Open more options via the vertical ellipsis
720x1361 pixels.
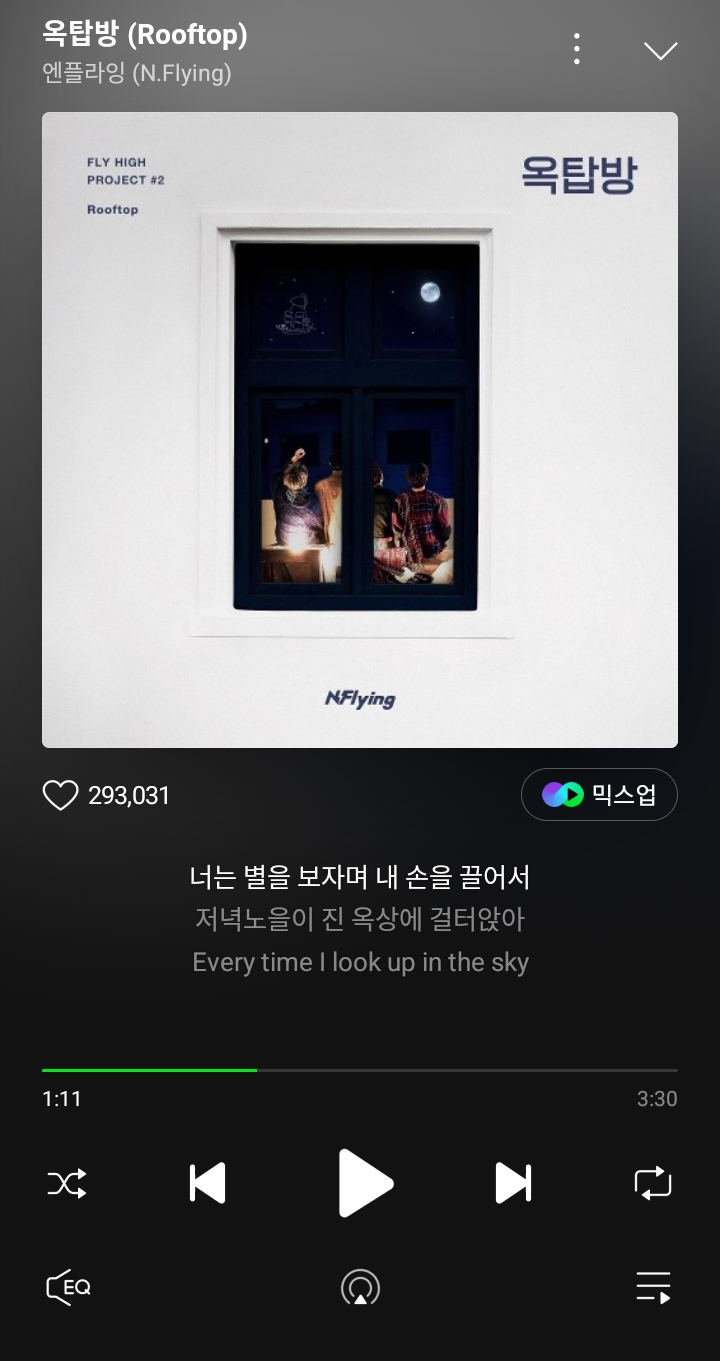(x=577, y=47)
